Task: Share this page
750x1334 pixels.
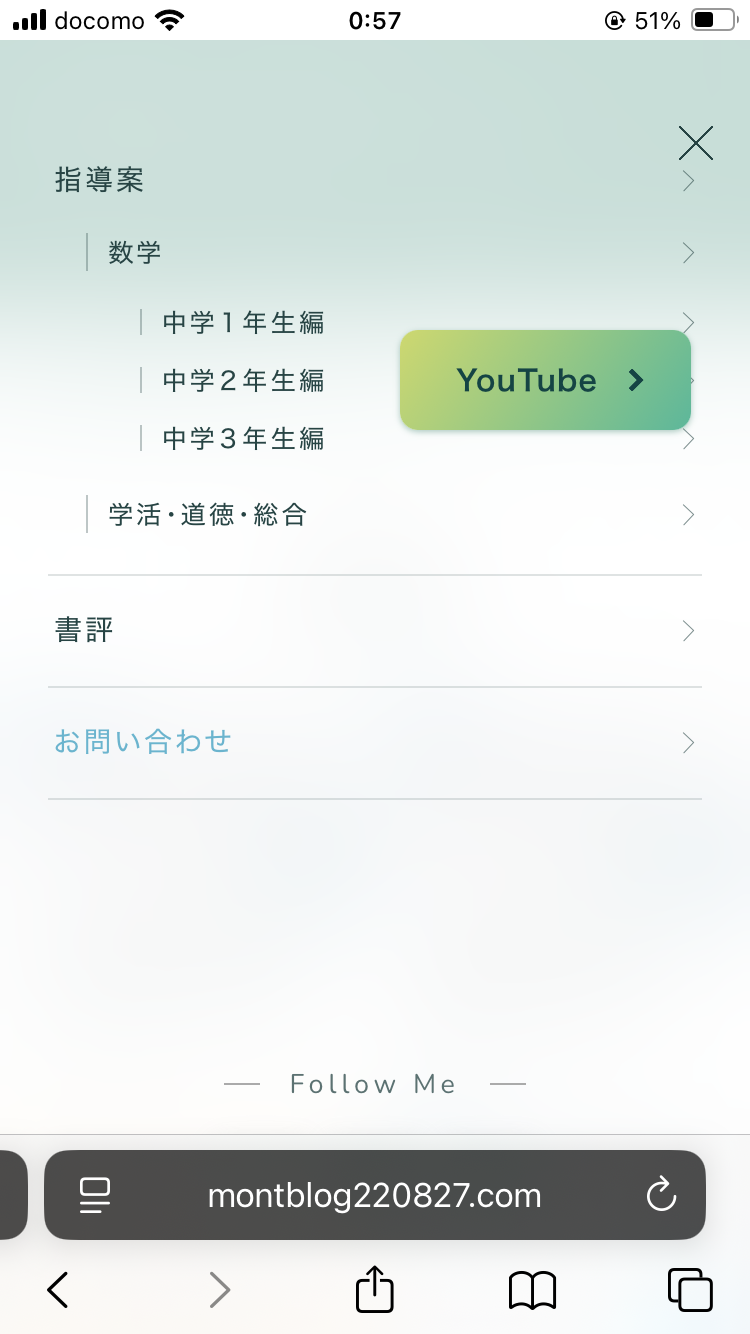Action: (x=375, y=1288)
